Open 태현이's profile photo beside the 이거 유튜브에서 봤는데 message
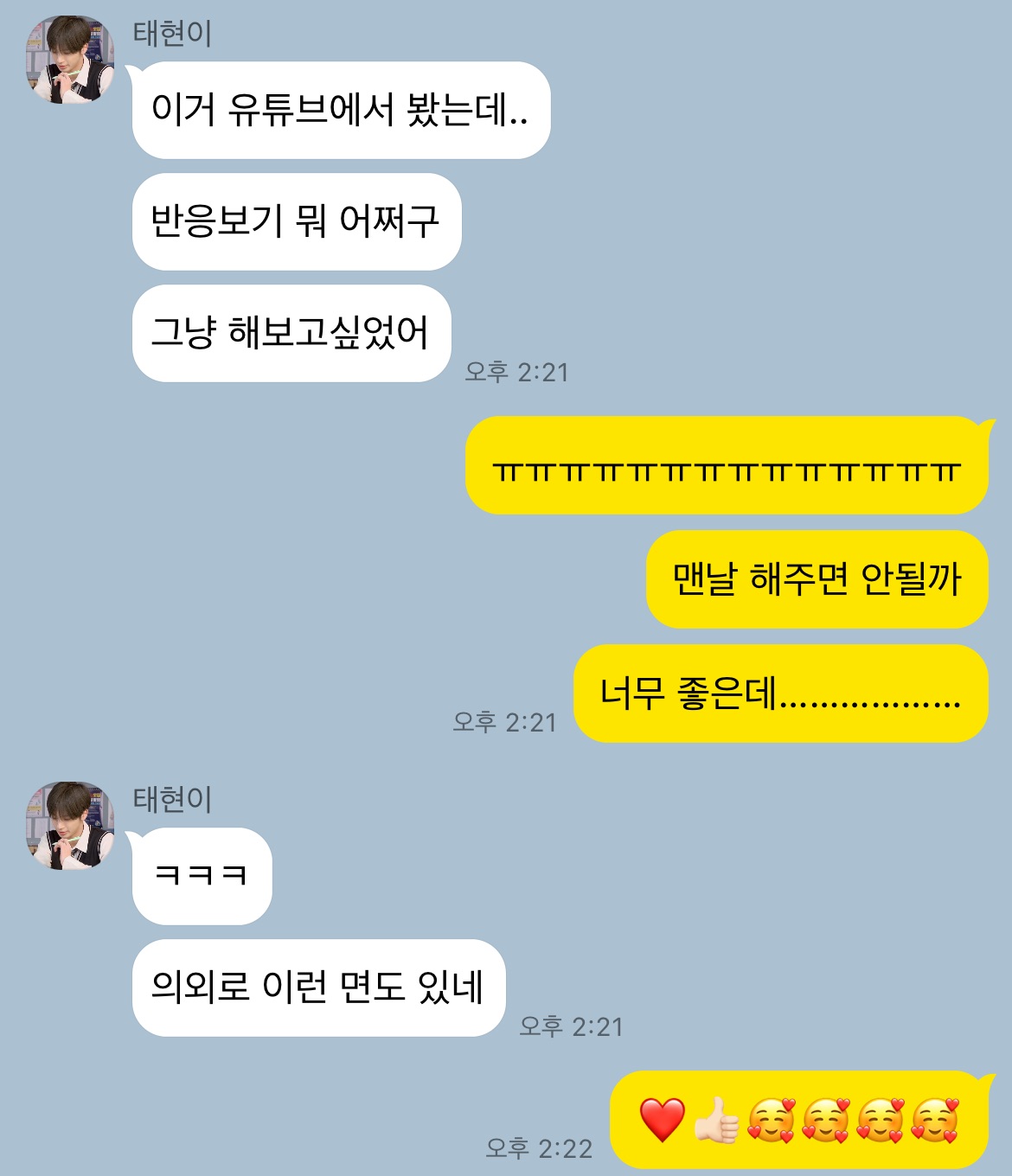 tap(70, 61)
